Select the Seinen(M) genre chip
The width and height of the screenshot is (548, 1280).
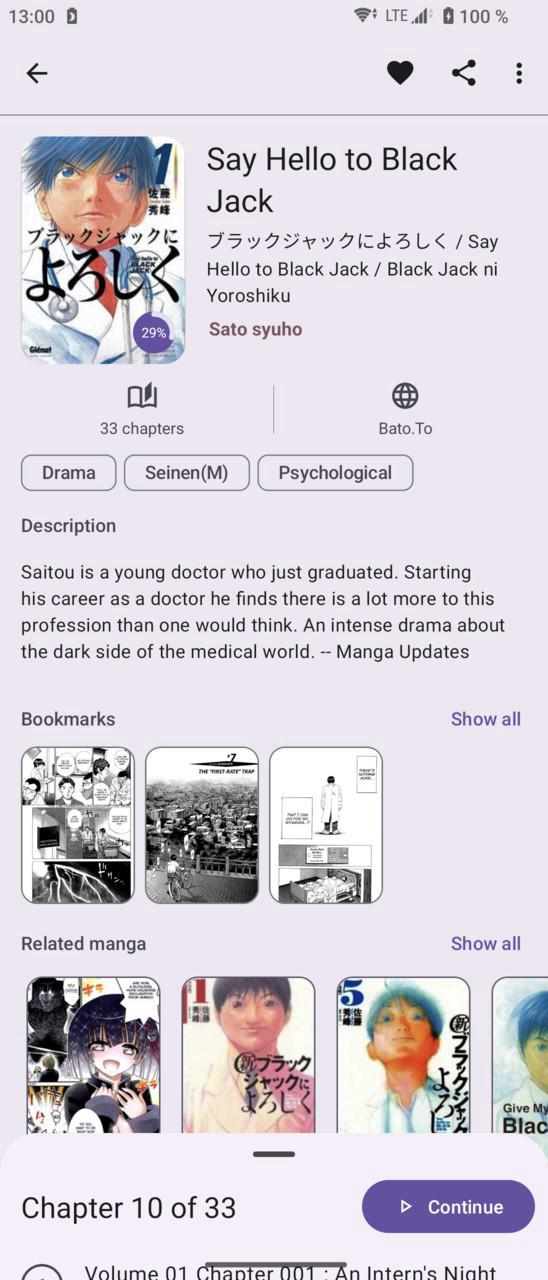187,473
